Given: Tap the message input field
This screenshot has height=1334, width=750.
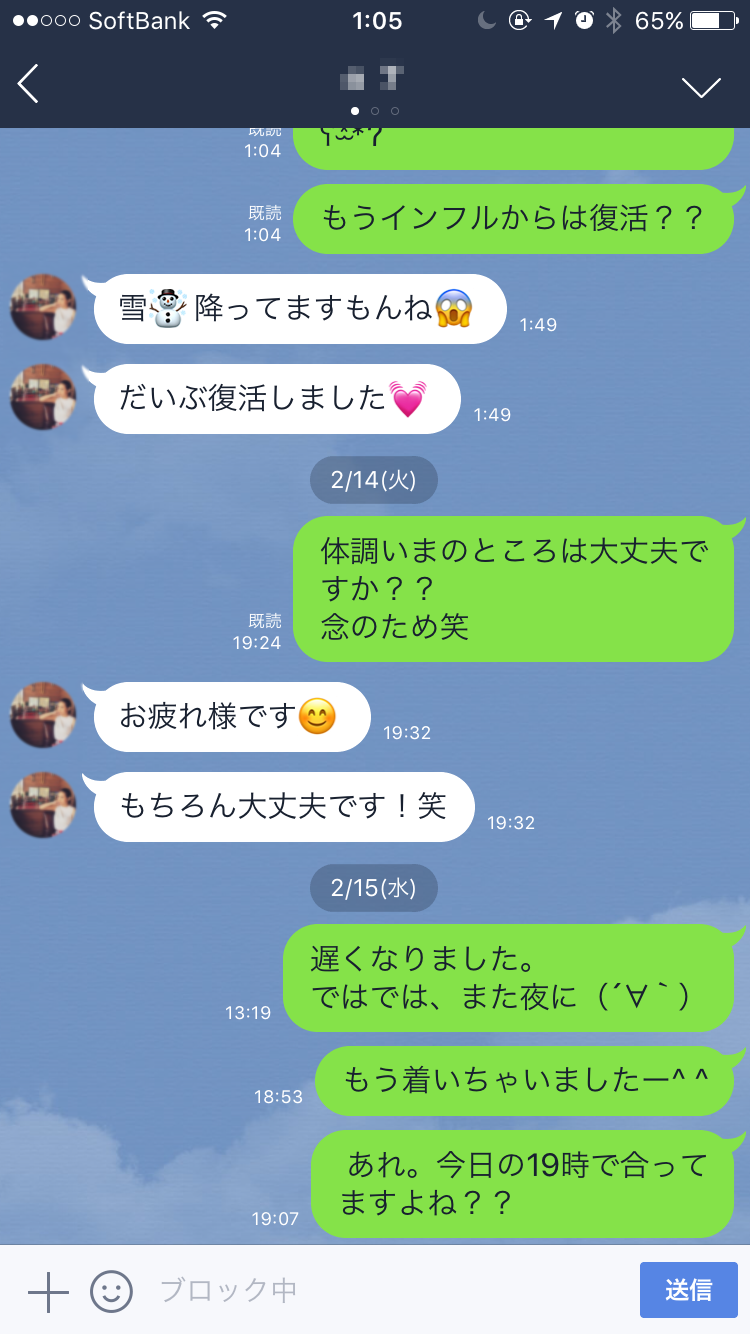Looking at the screenshot, I should (390, 1291).
